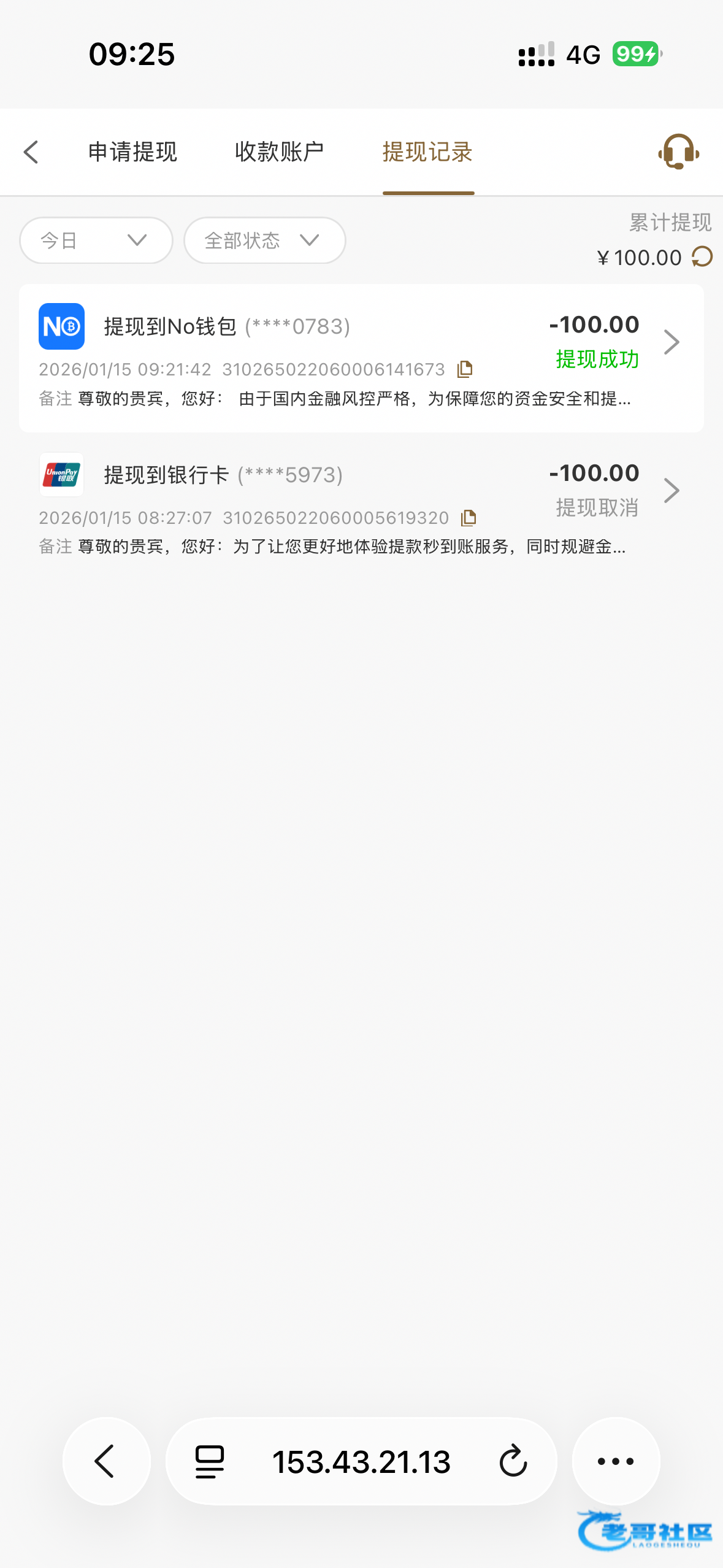Go back using the top-left arrow
723x1568 pixels.
coord(31,152)
